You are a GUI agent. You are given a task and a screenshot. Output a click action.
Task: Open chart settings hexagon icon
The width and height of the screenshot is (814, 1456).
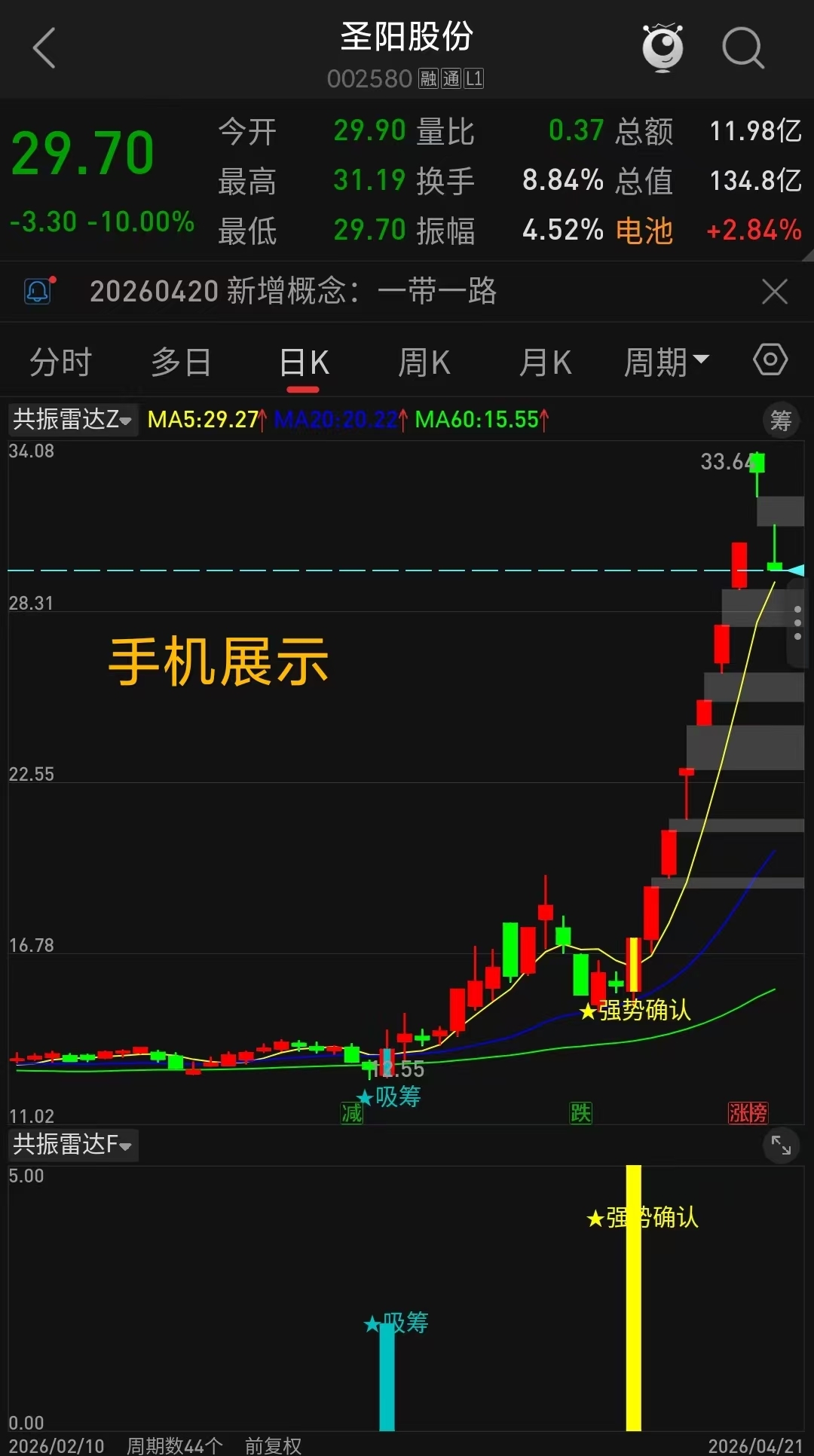(x=770, y=359)
